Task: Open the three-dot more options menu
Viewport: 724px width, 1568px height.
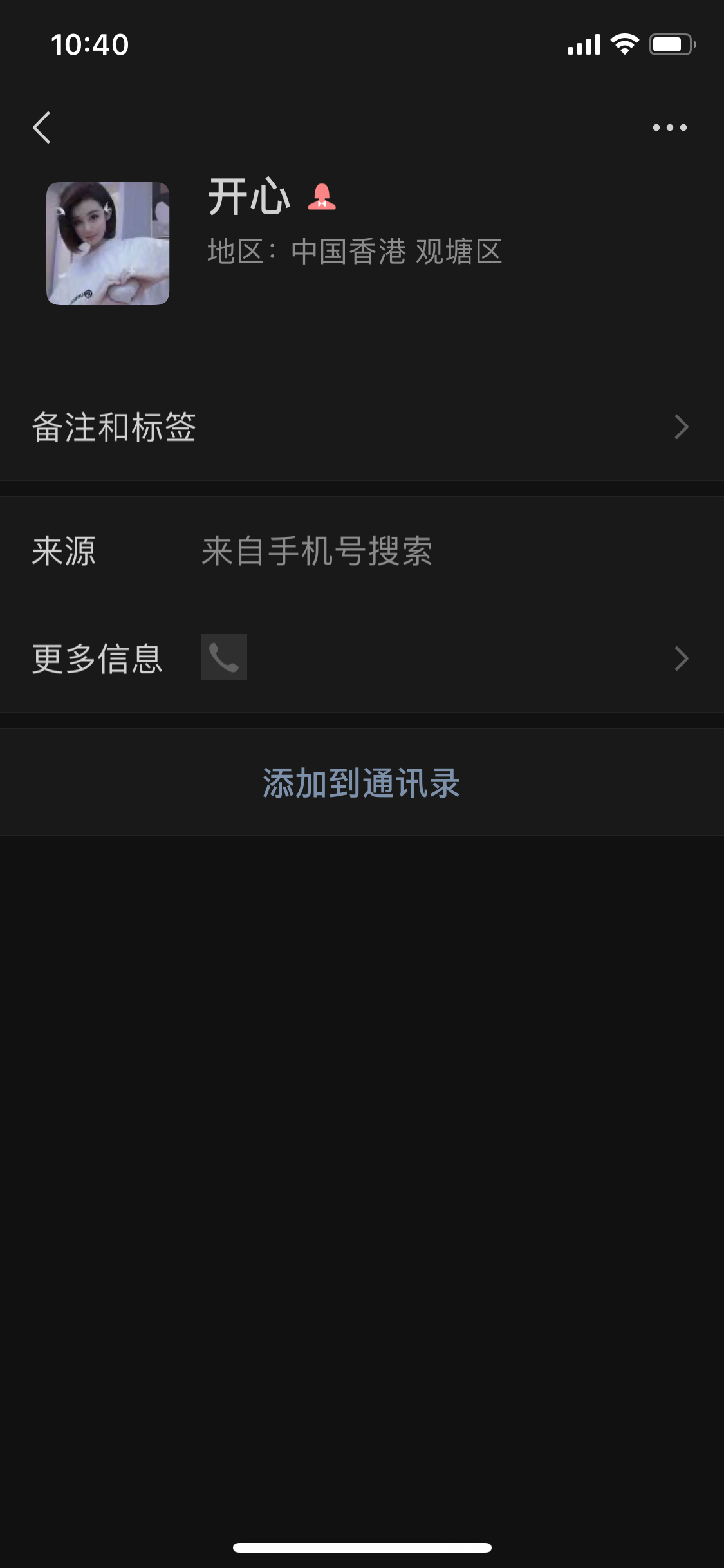Action: click(x=668, y=127)
